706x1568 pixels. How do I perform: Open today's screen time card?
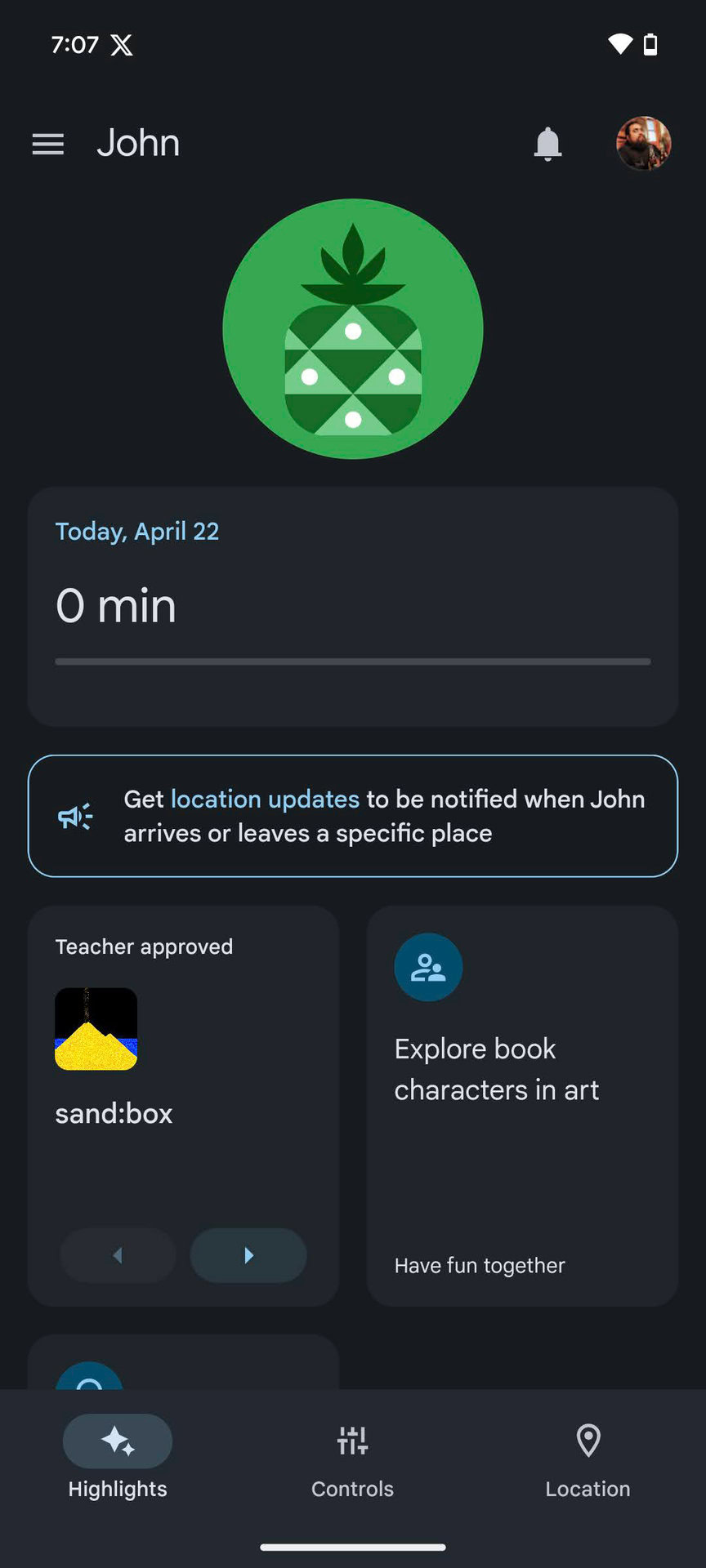353,606
